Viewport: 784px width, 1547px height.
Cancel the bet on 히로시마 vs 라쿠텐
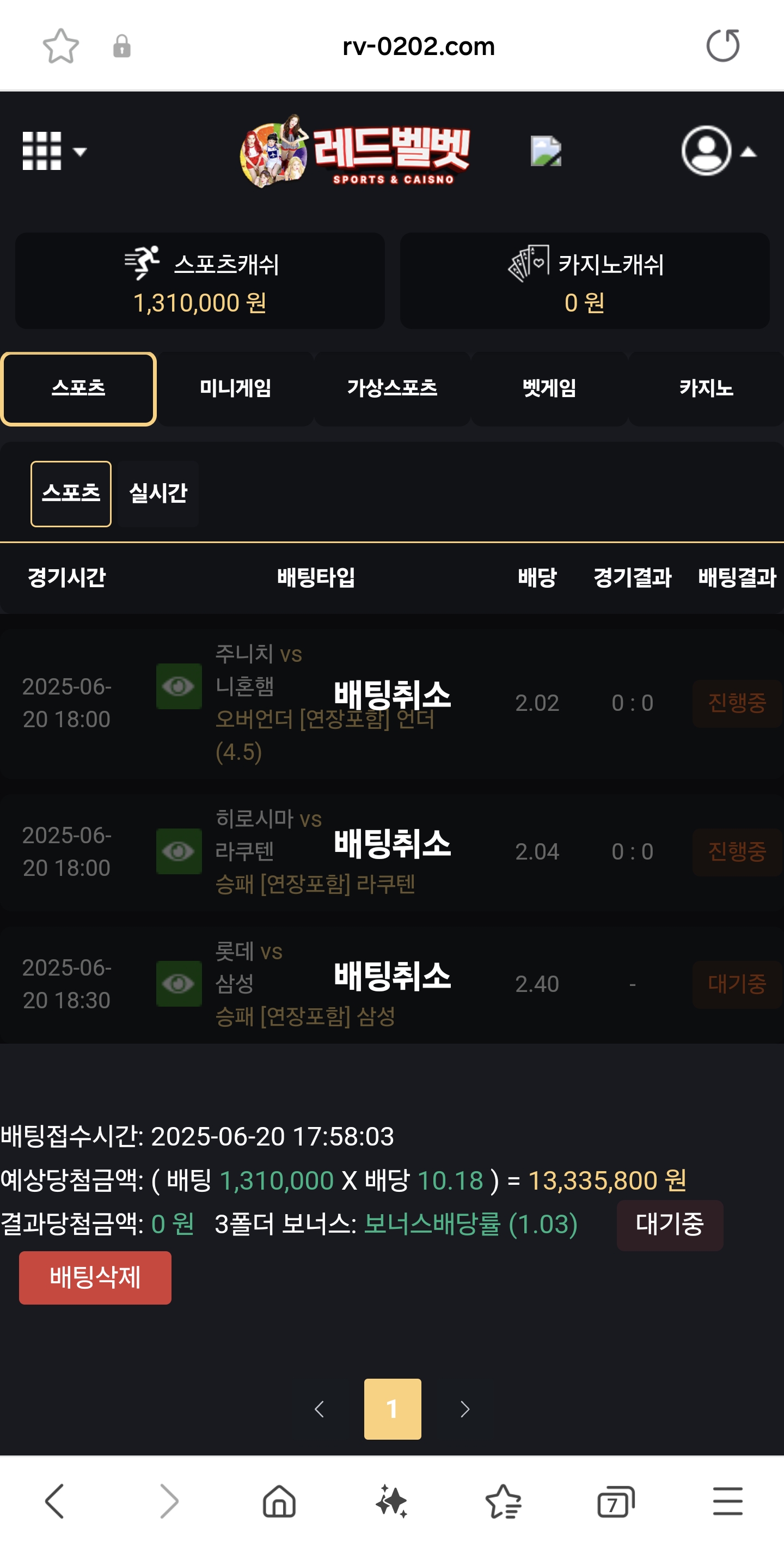(392, 844)
